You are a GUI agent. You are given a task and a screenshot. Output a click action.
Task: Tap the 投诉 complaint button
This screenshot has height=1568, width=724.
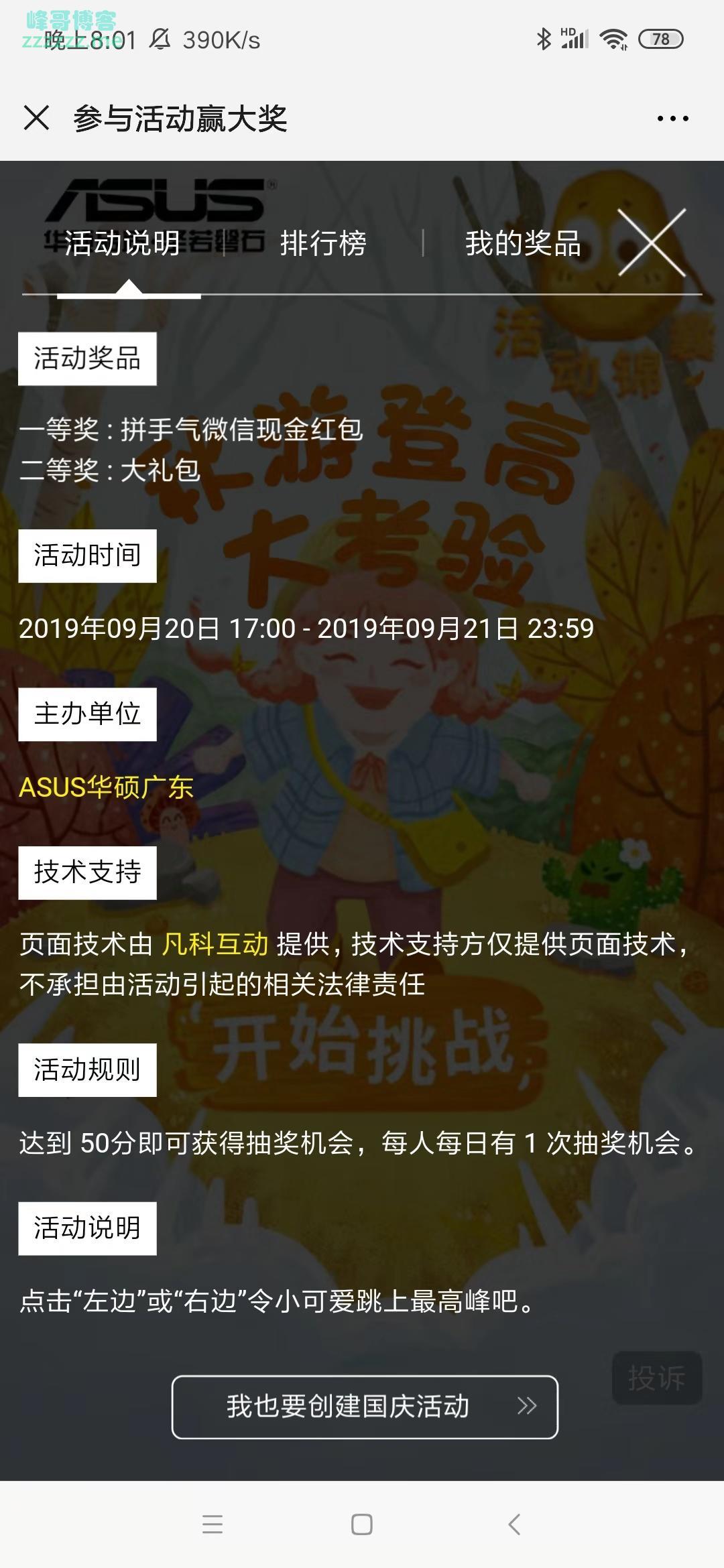click(656, 1378)
